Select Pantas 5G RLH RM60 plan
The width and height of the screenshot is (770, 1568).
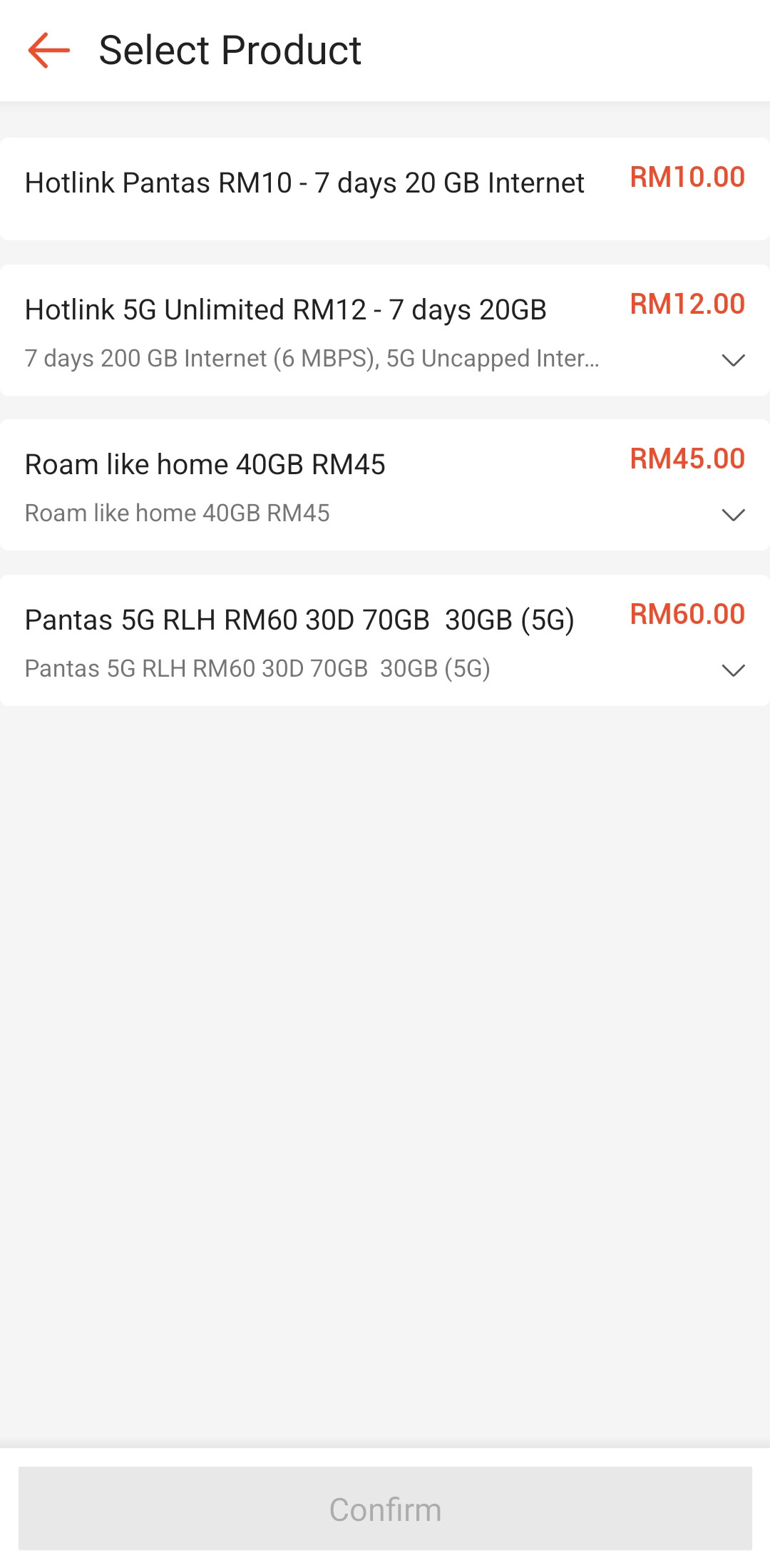[299, 621]
